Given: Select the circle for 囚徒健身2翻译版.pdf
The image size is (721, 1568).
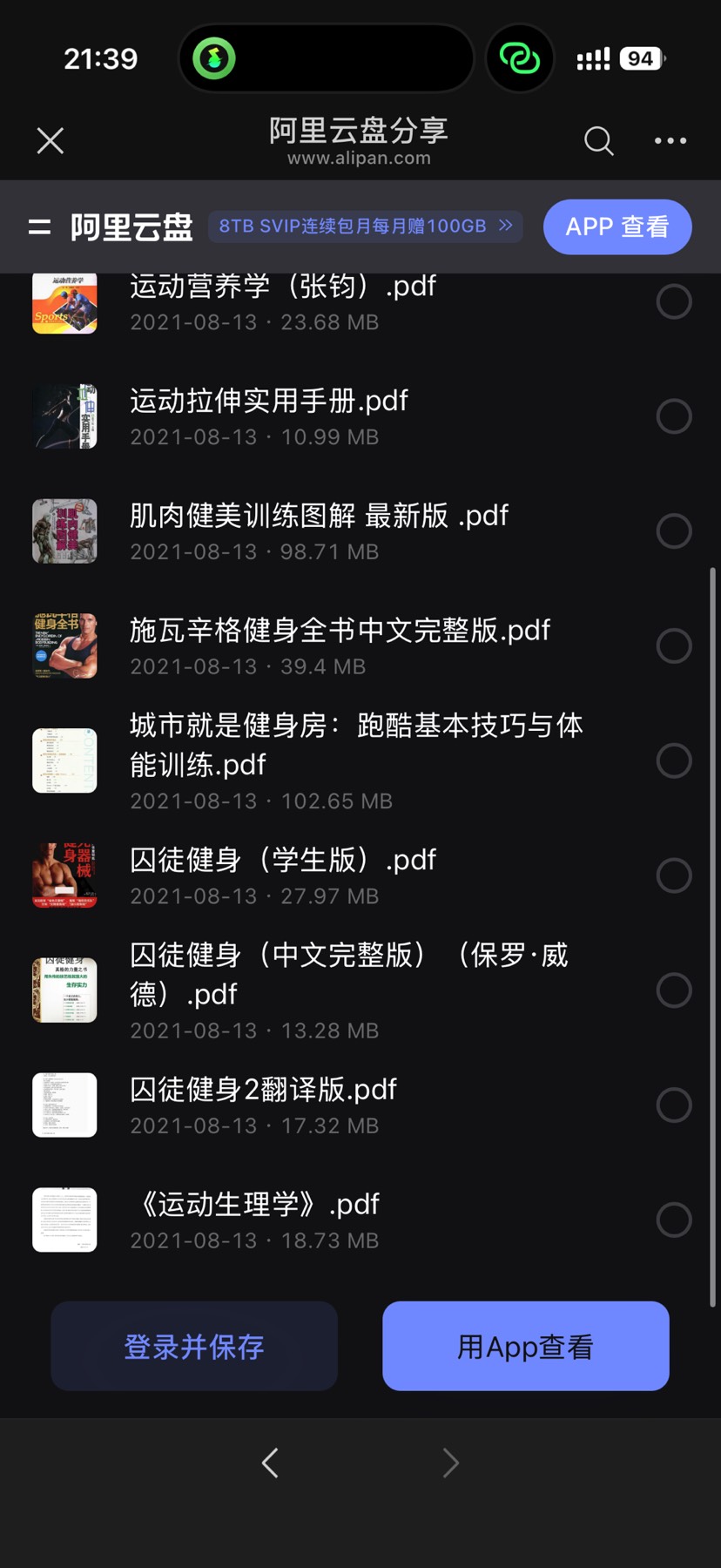Looking at the screenshot, I should pos(674,1105).
